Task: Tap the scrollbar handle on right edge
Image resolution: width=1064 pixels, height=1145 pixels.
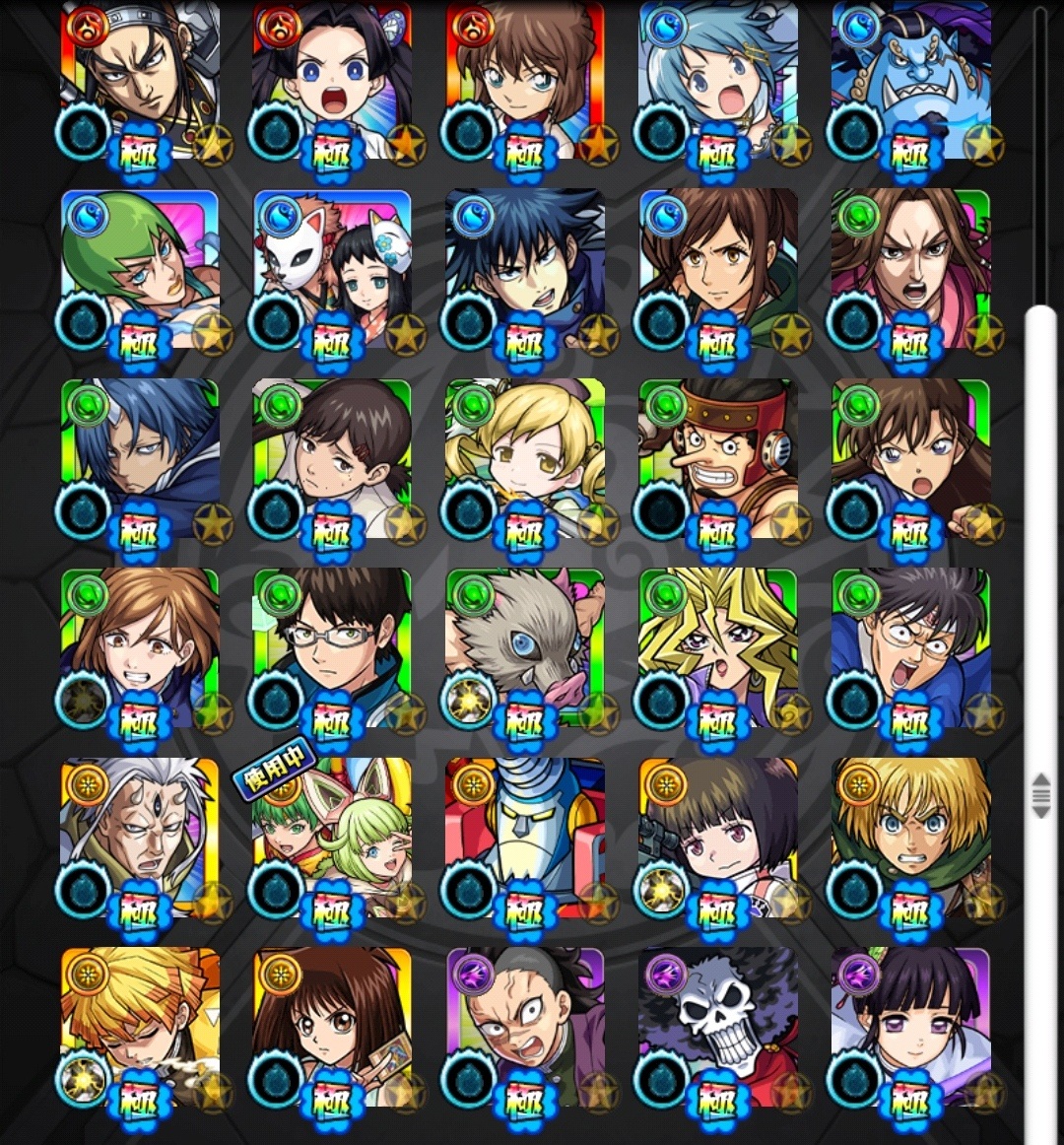Action: 1040,794
